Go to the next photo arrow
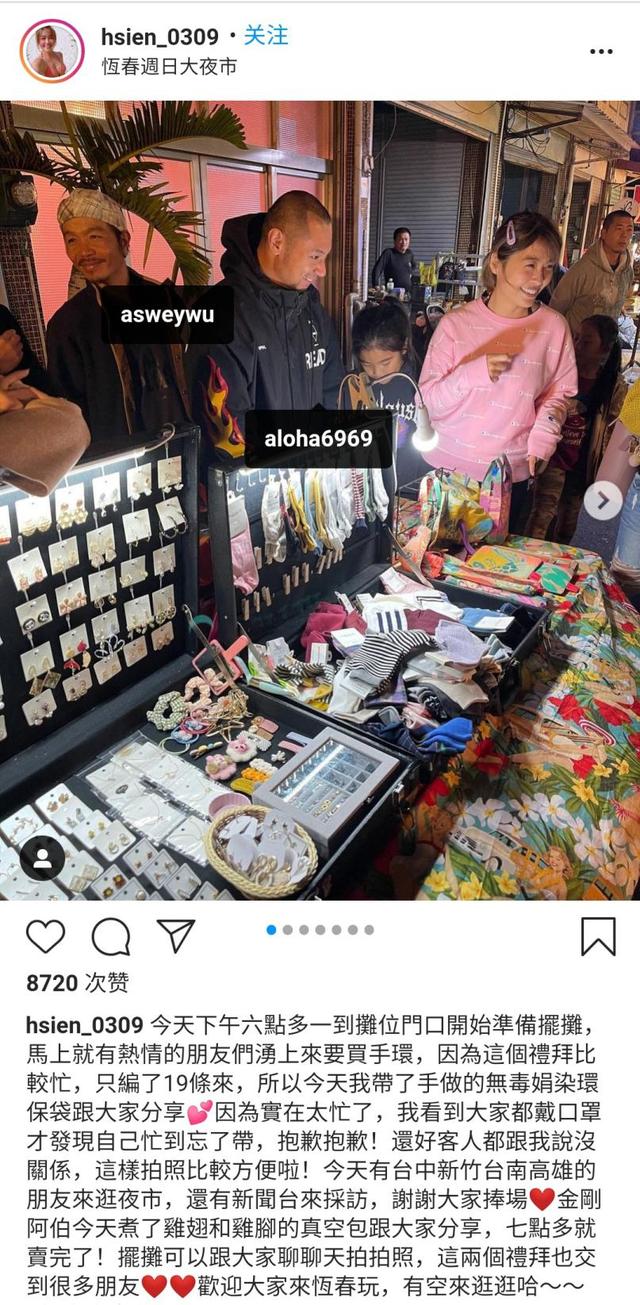Screen dimensions: 640x1305 (x=602, y=500)
